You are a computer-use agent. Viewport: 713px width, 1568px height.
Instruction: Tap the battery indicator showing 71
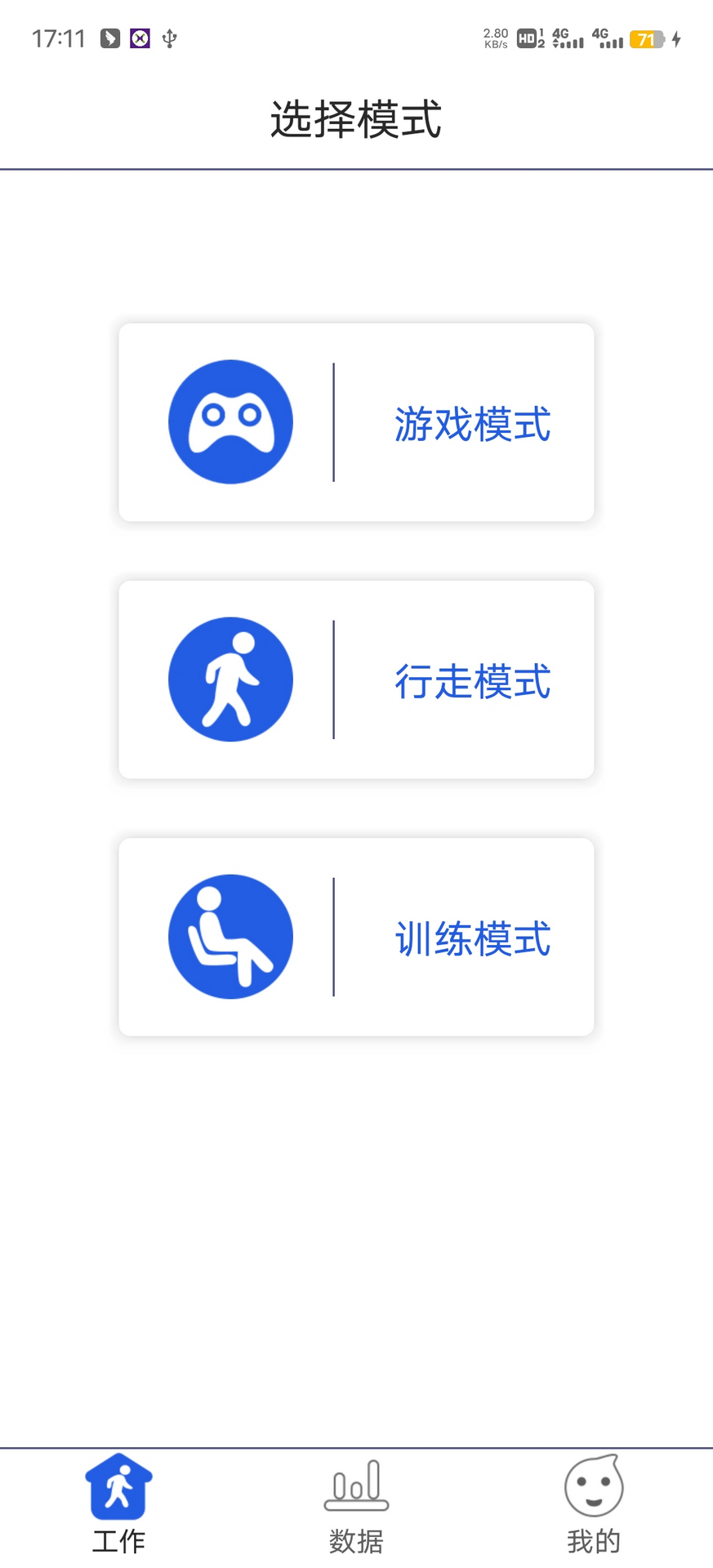point(646,38)
